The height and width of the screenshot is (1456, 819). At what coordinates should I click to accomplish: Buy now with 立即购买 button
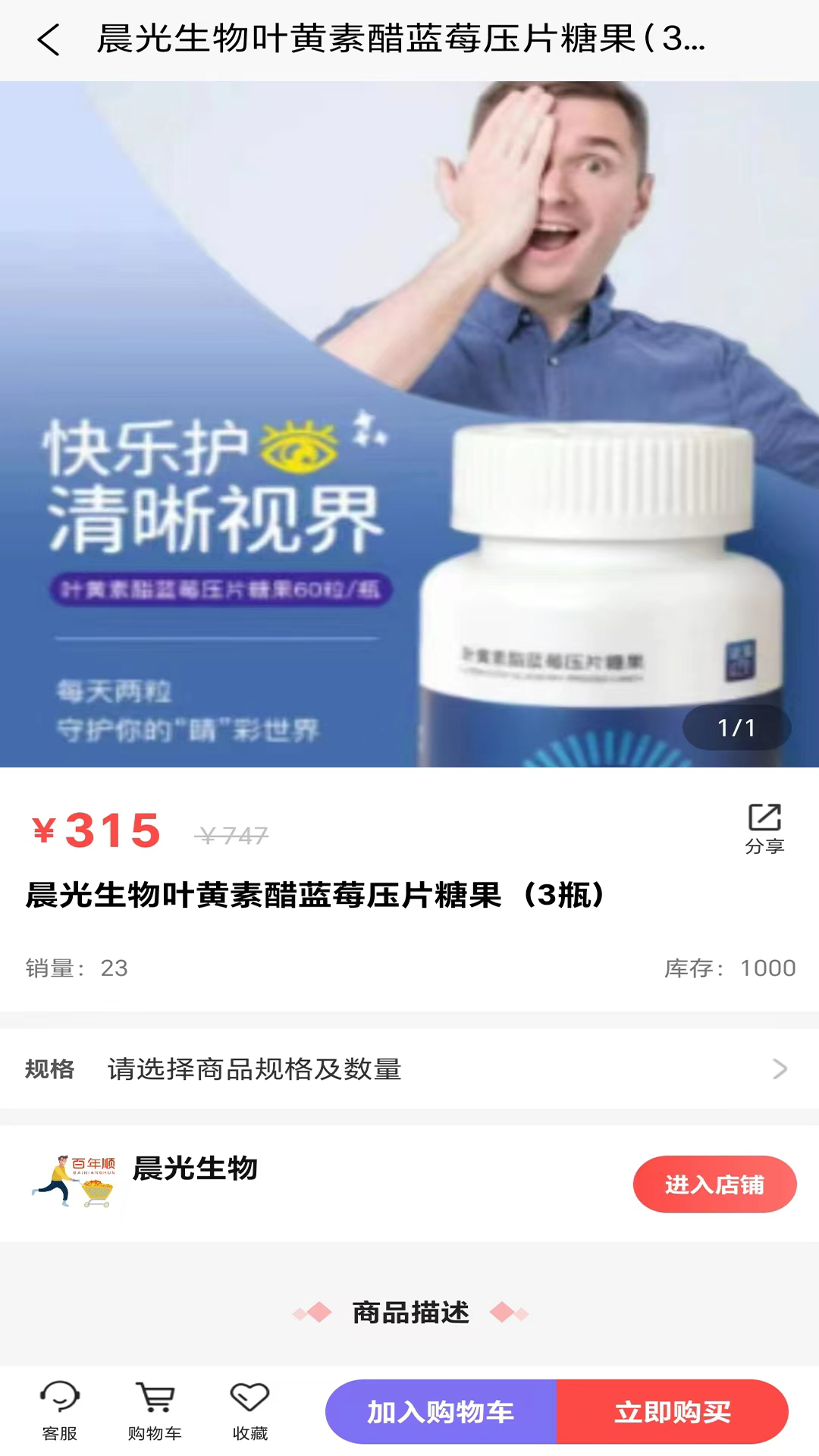point(673,1411)
